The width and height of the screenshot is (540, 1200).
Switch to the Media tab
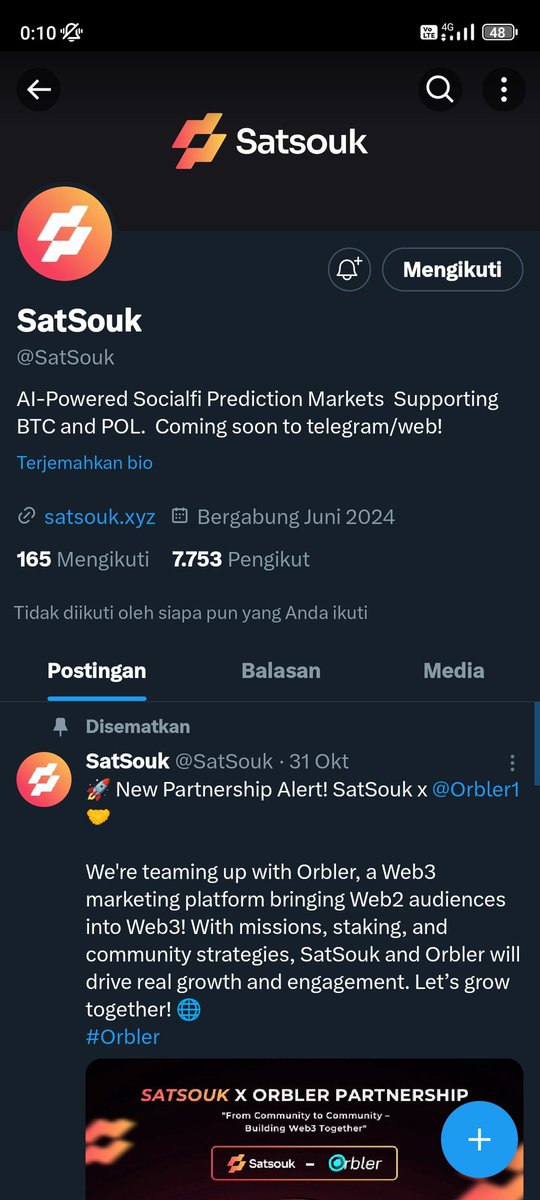454,671
